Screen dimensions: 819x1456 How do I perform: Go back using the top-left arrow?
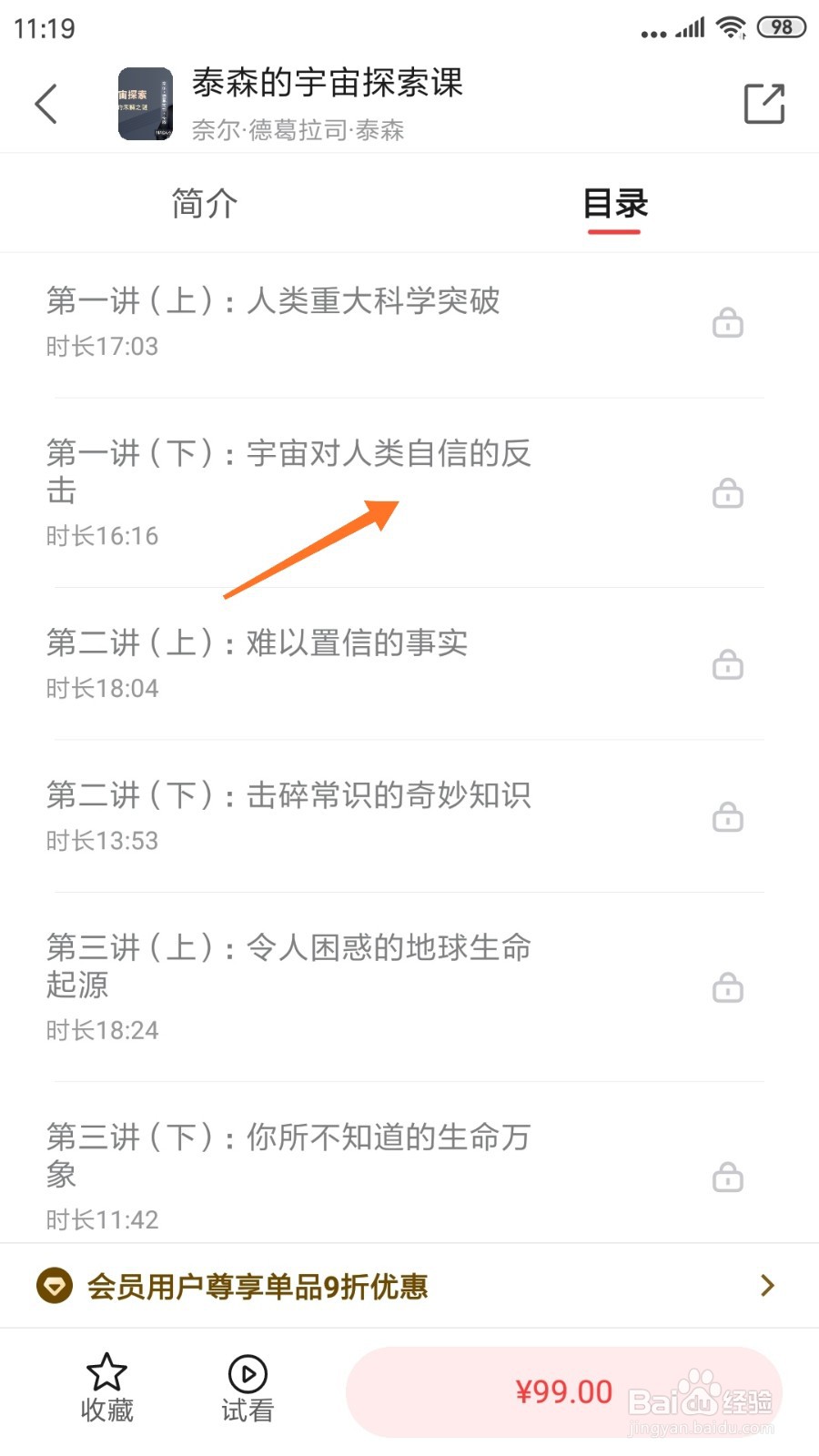tap(46, 104)
